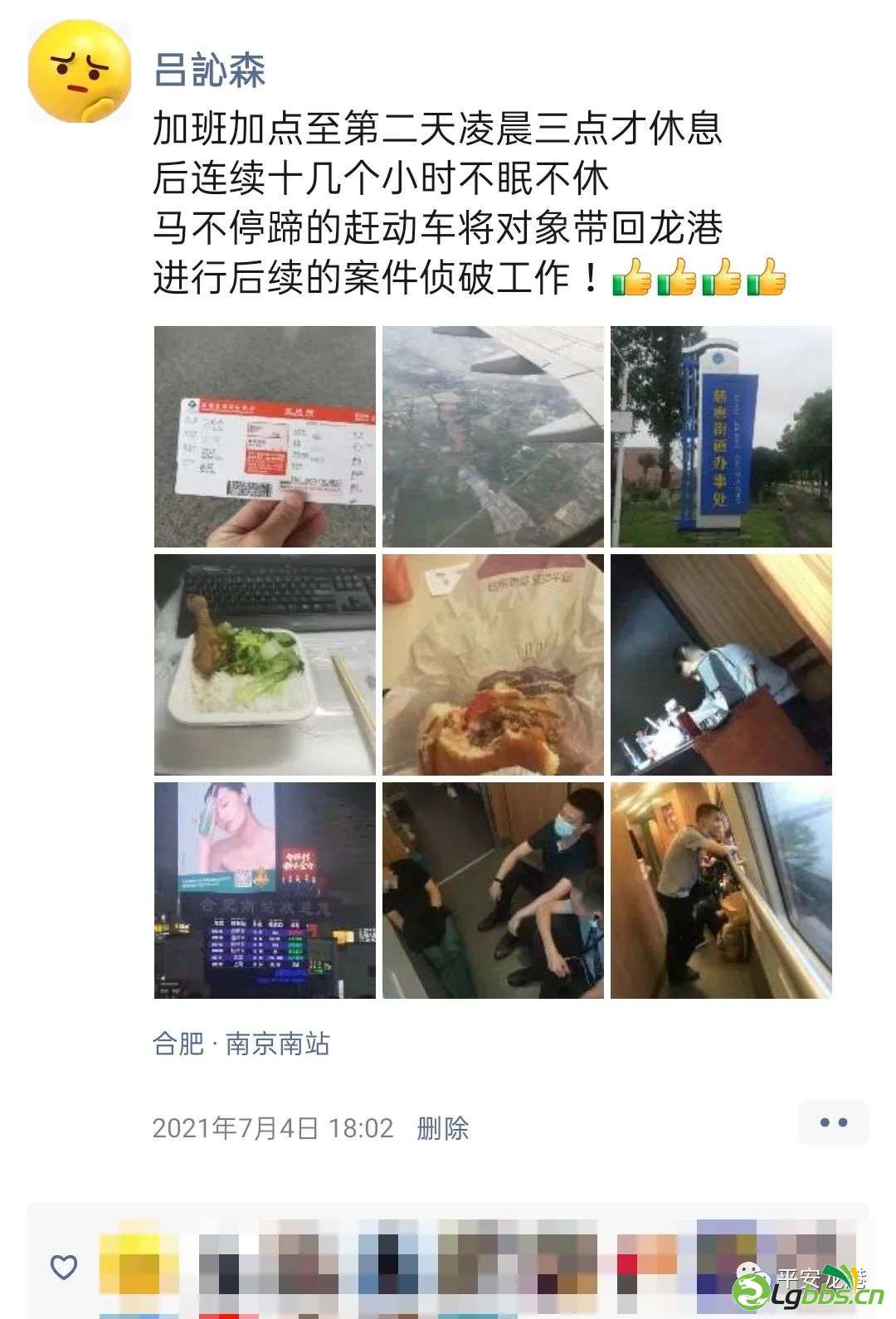
Task: View the chicken leg rice meal photo
Action: pos(265,664)
